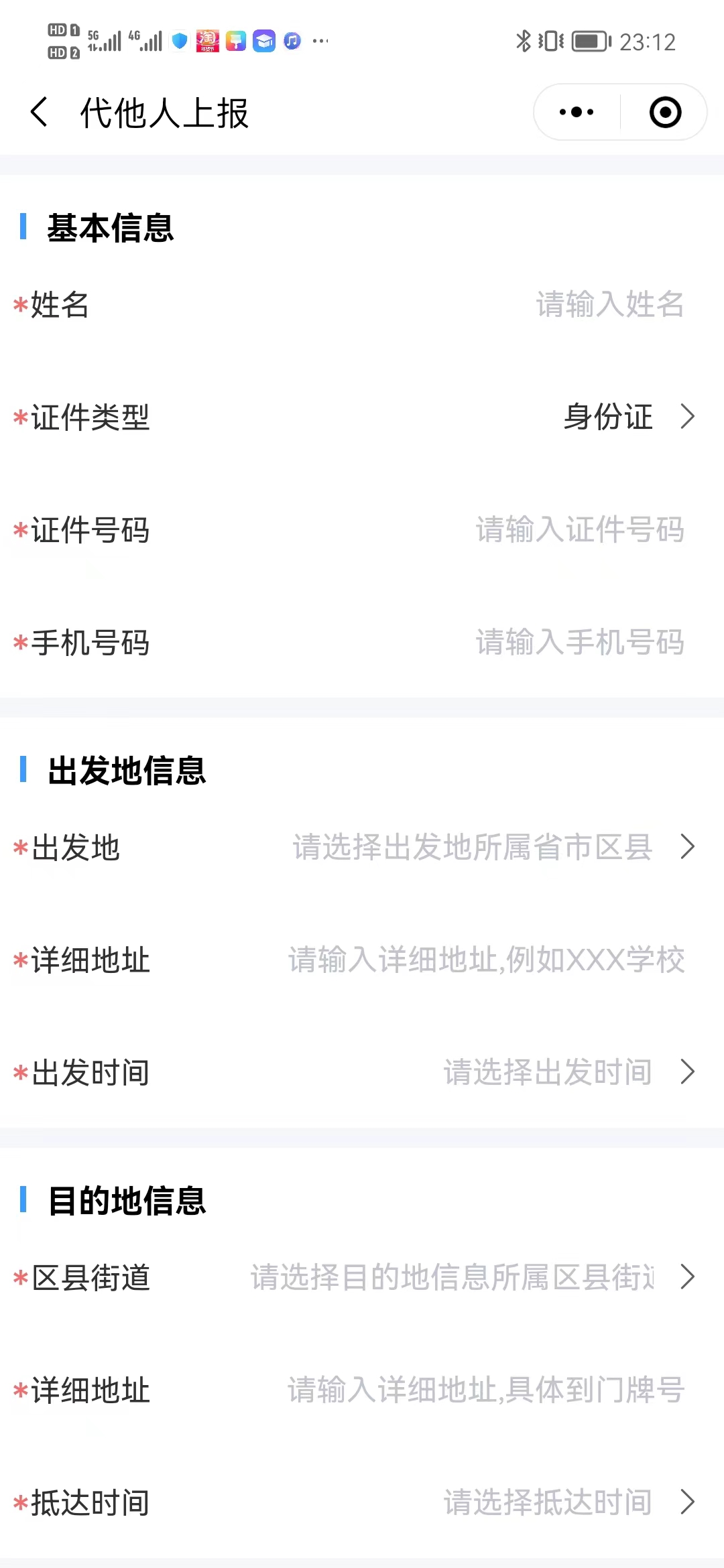This screenshot has height=1568, width=724.
Task: Enter the 手机号码 field
Action: (x=579, y=643)
